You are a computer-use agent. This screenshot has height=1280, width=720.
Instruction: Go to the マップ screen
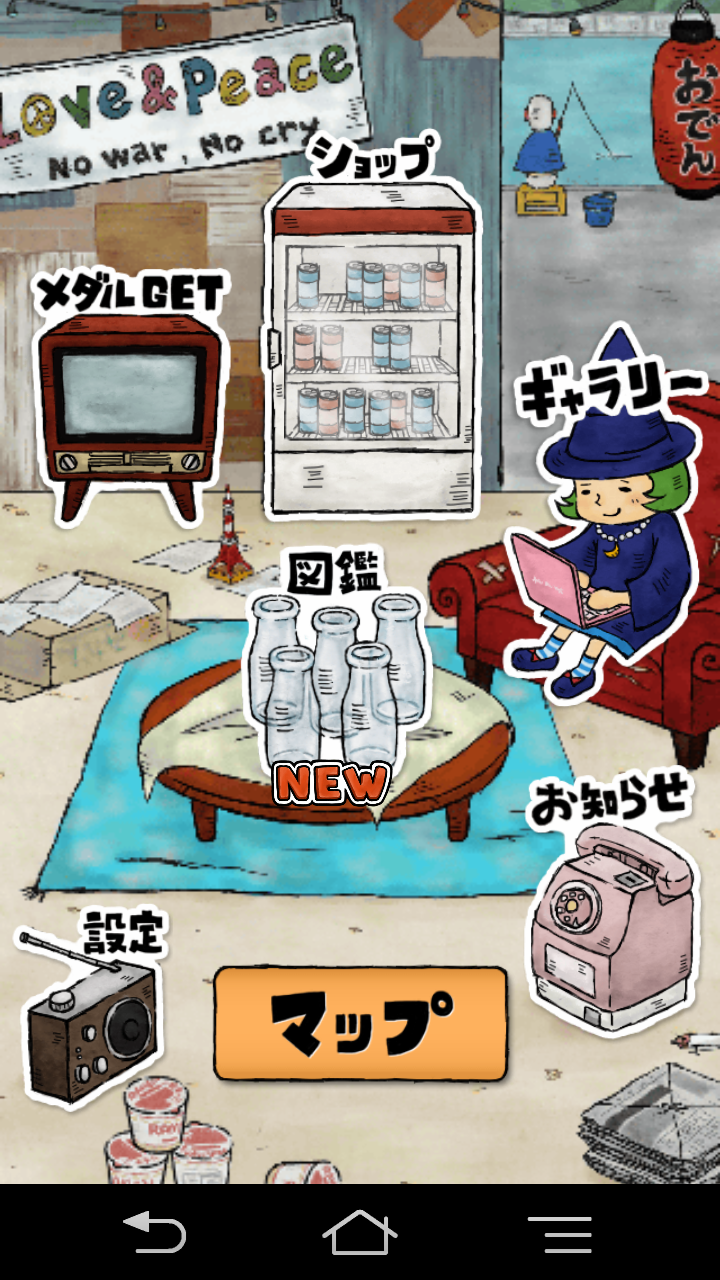click(x=360, y=1023)
